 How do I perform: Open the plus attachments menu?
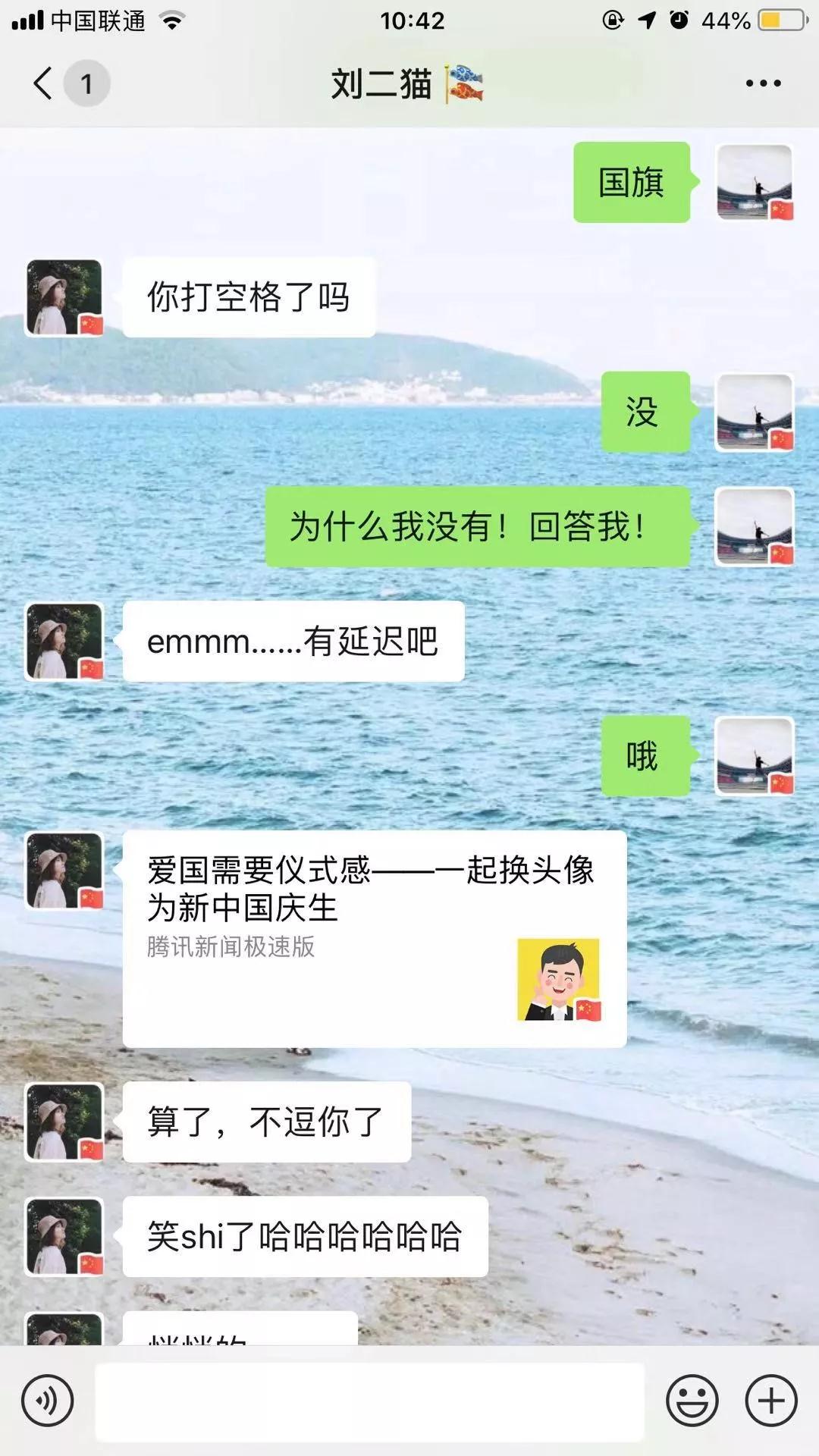point(771,1401)
